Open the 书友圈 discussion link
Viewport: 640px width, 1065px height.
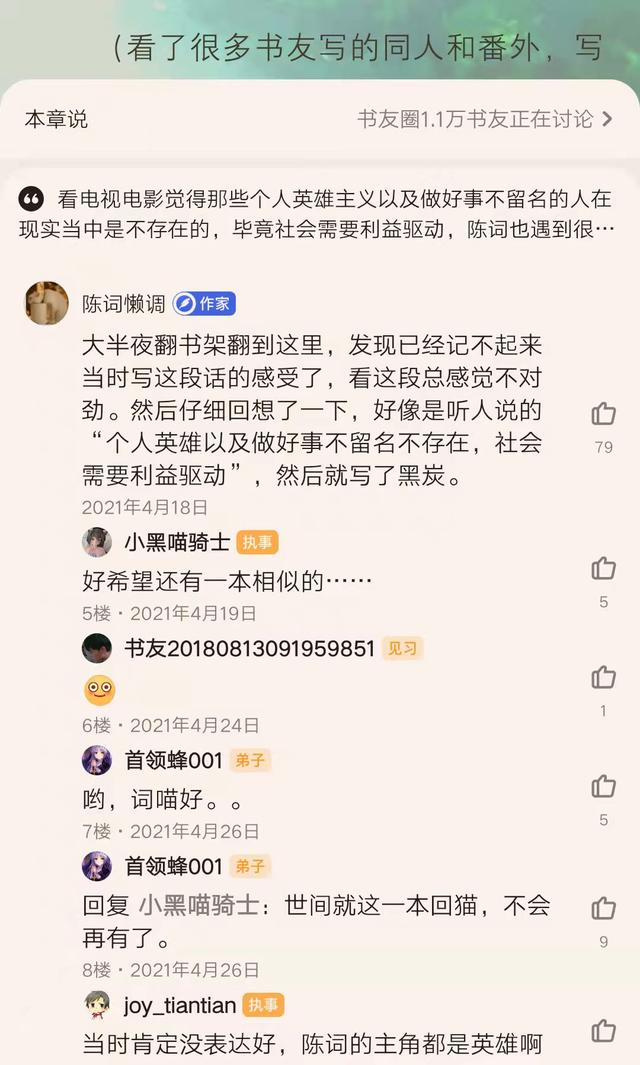tap(485, 119)
